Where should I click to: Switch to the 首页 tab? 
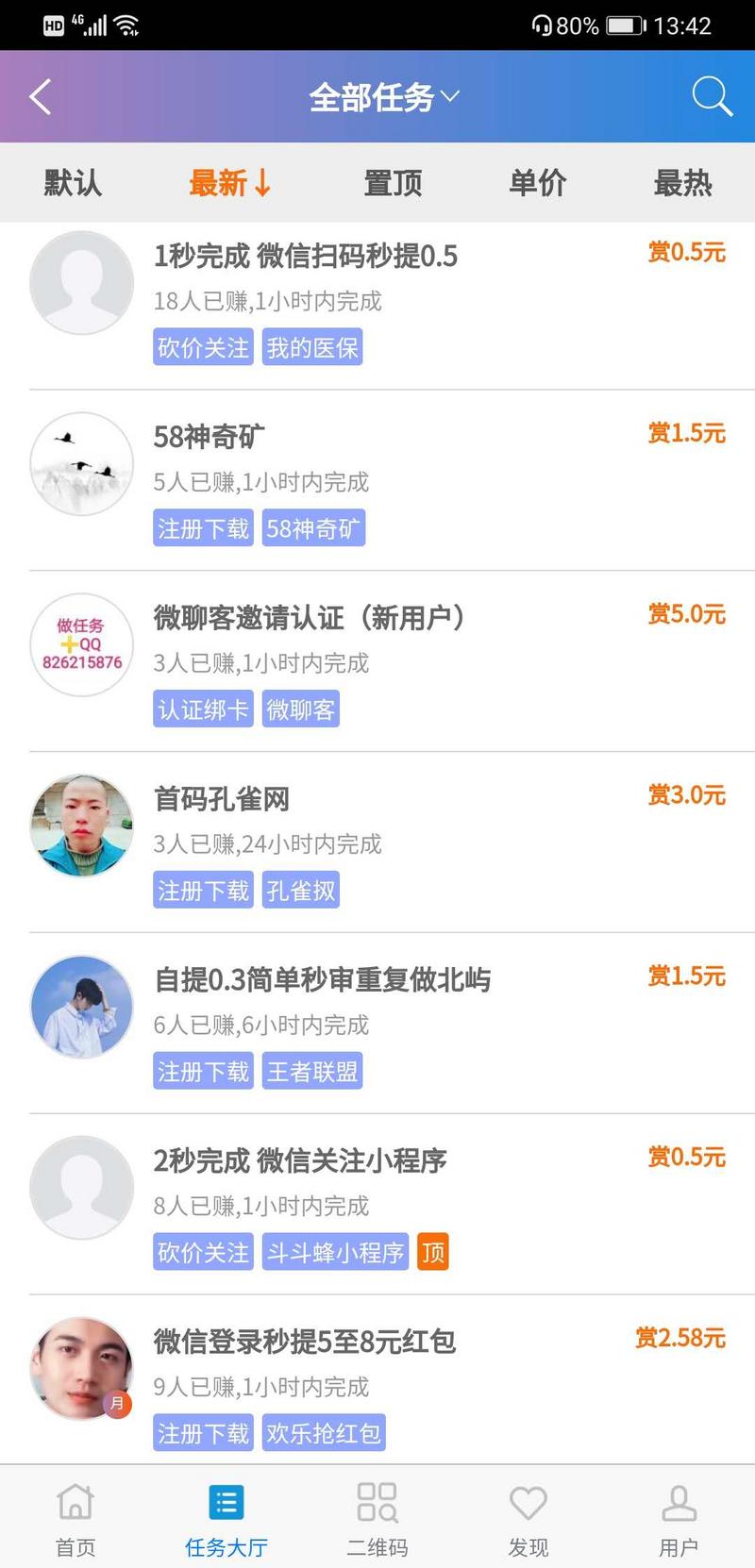point(75,1517)
